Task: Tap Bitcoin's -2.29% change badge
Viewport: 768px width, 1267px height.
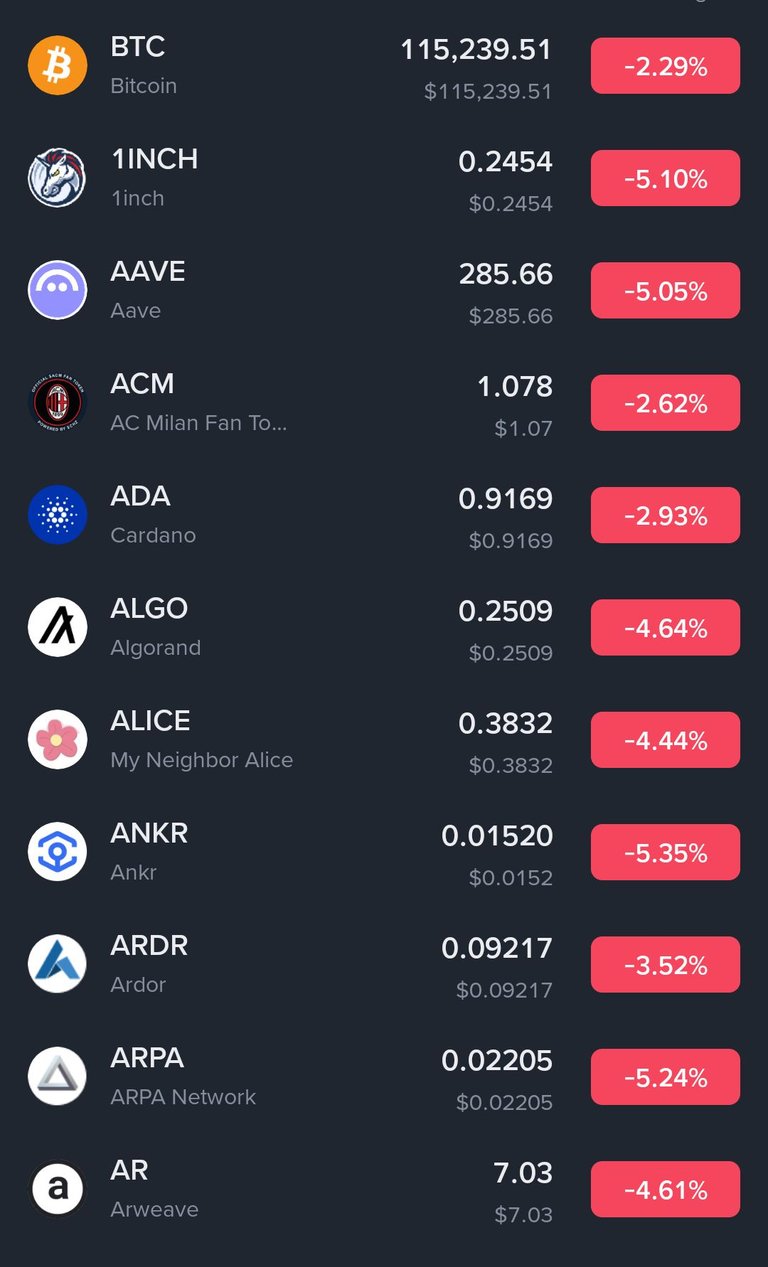Action: (x=665, y=66)
